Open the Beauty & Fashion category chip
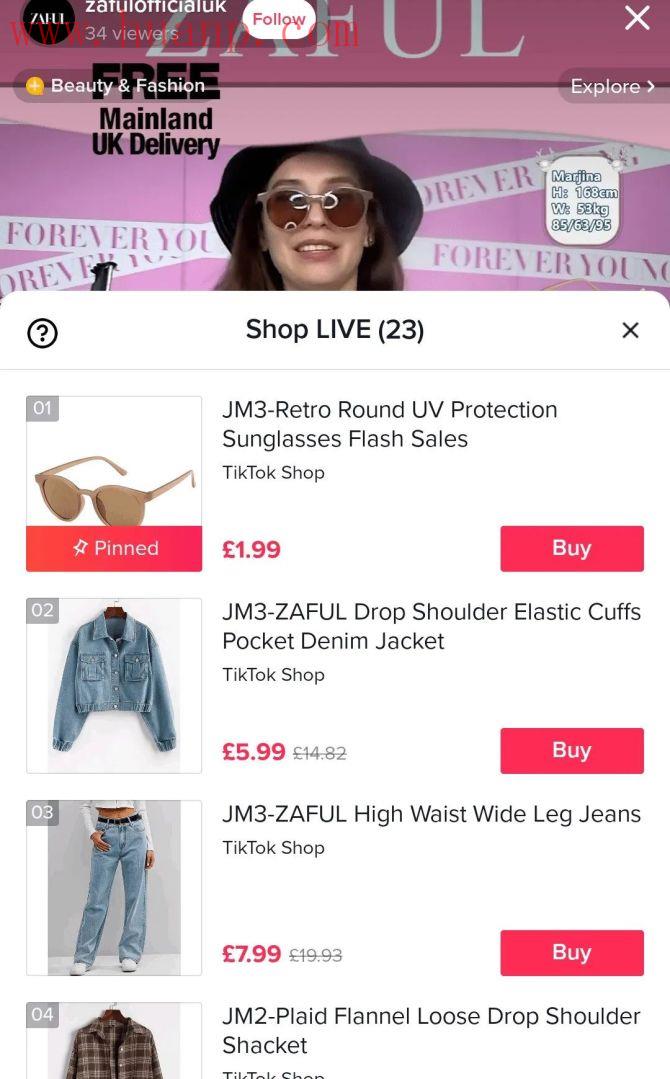Viewport: 670px width, 1079px height. click(x=116, y=86)
